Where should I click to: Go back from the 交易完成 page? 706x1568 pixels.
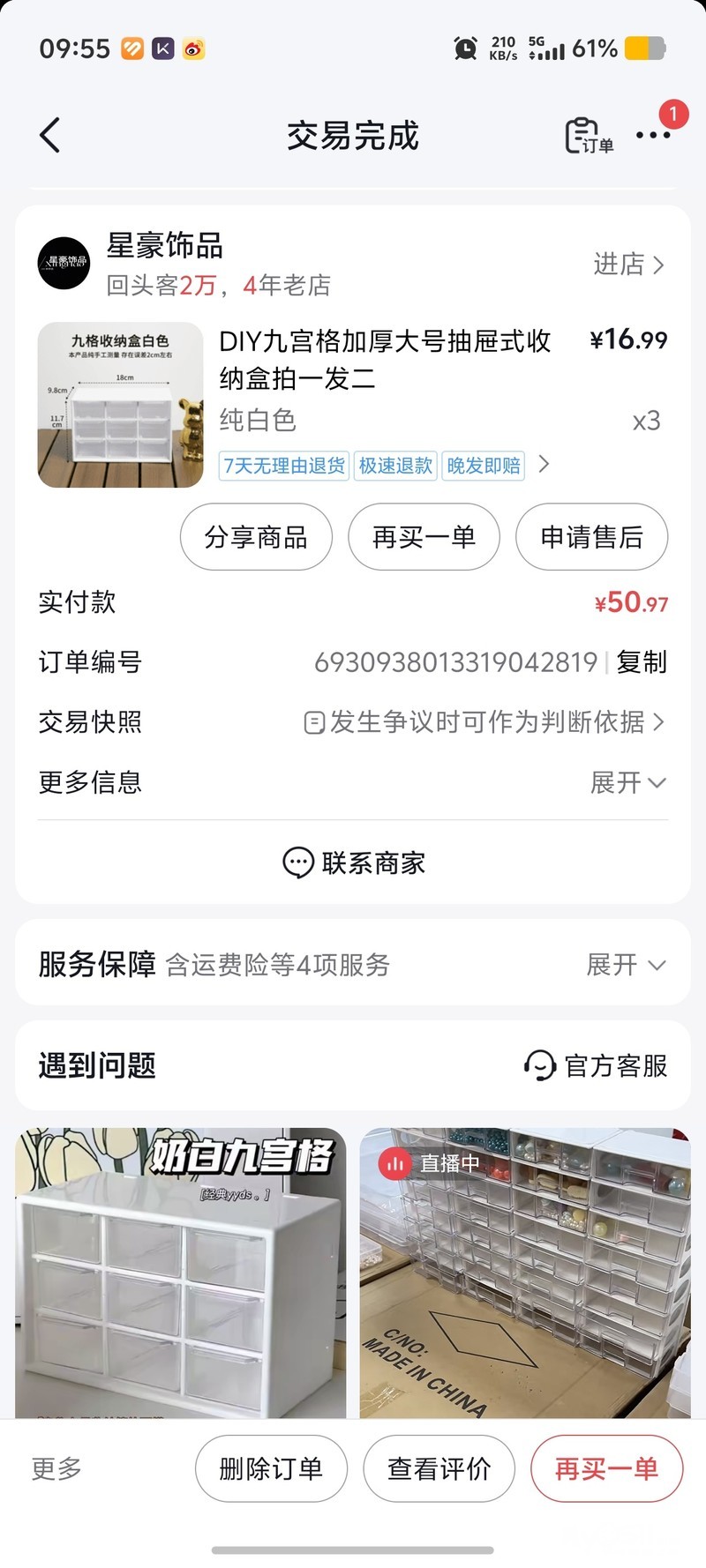click(x=50, y=136)
